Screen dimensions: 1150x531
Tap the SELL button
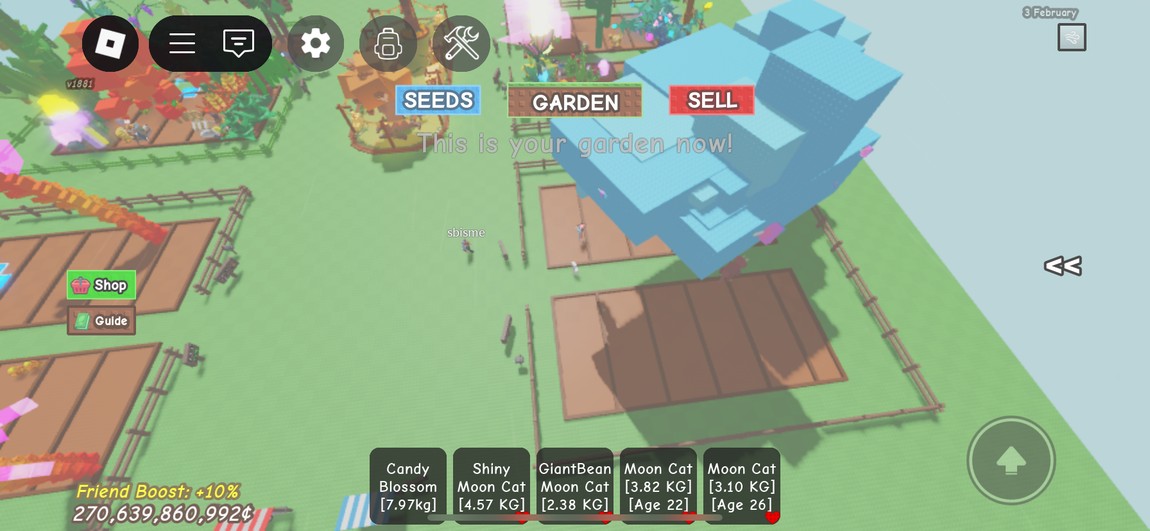pos(712,100)
